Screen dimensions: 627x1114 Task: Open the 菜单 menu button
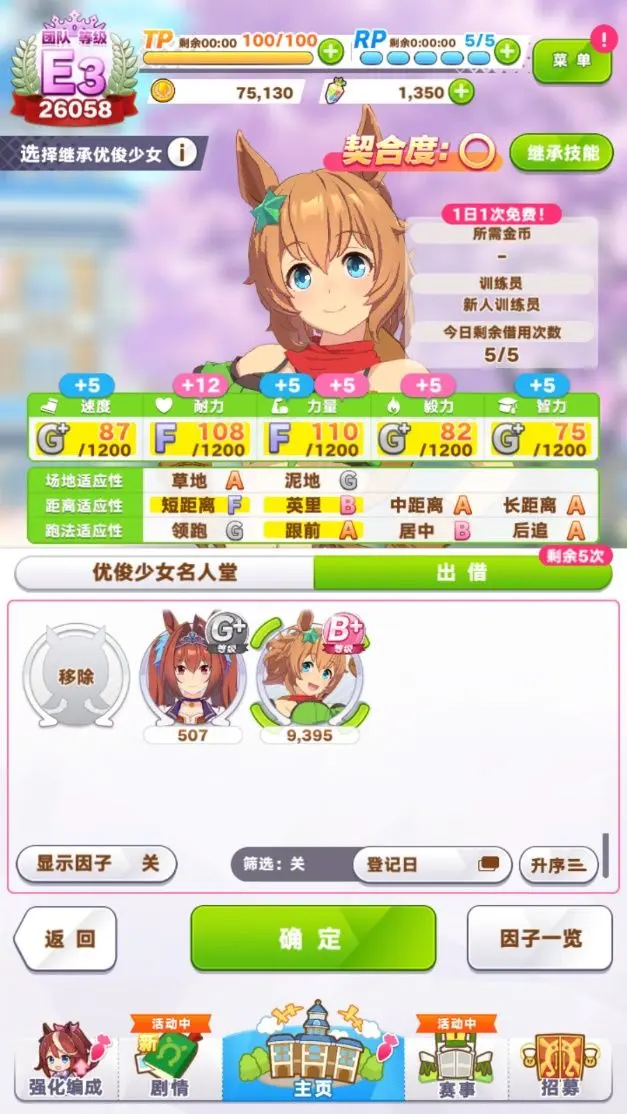pyautogui.click(x=572, y=61)
